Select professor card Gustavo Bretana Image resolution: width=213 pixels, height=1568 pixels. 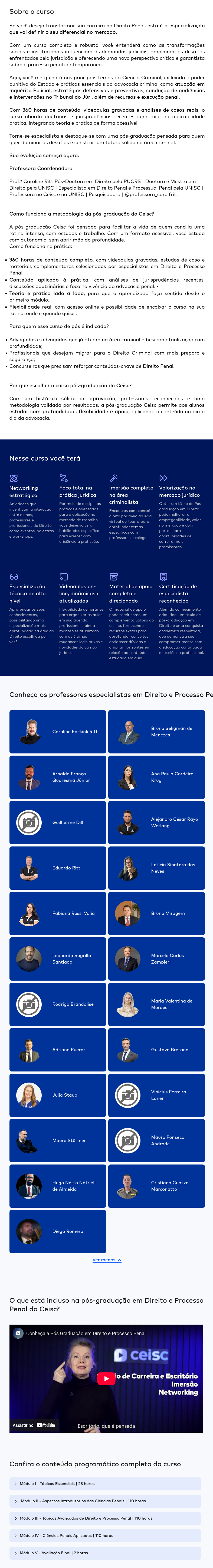pos(156,1049)
